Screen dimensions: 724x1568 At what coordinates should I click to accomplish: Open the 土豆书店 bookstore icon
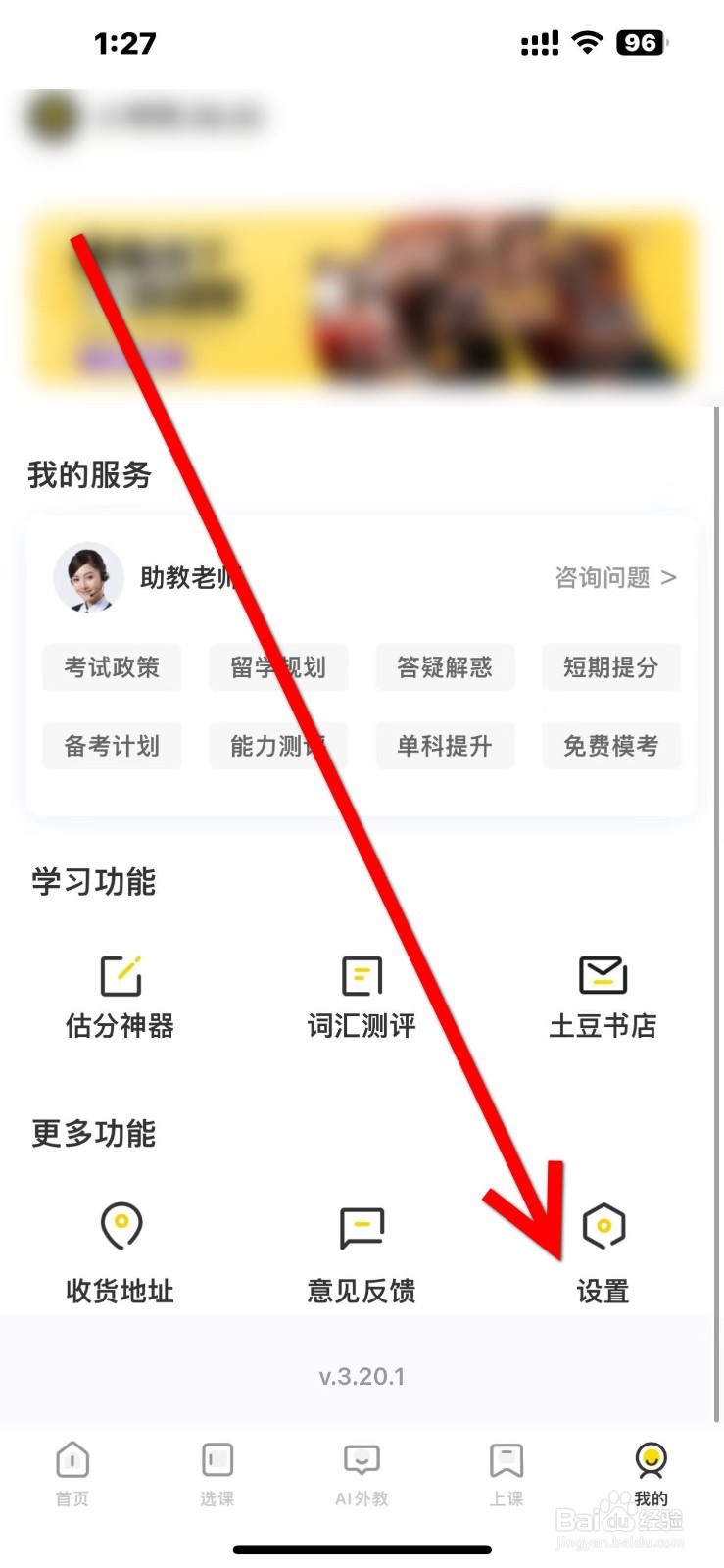[602, 976]
